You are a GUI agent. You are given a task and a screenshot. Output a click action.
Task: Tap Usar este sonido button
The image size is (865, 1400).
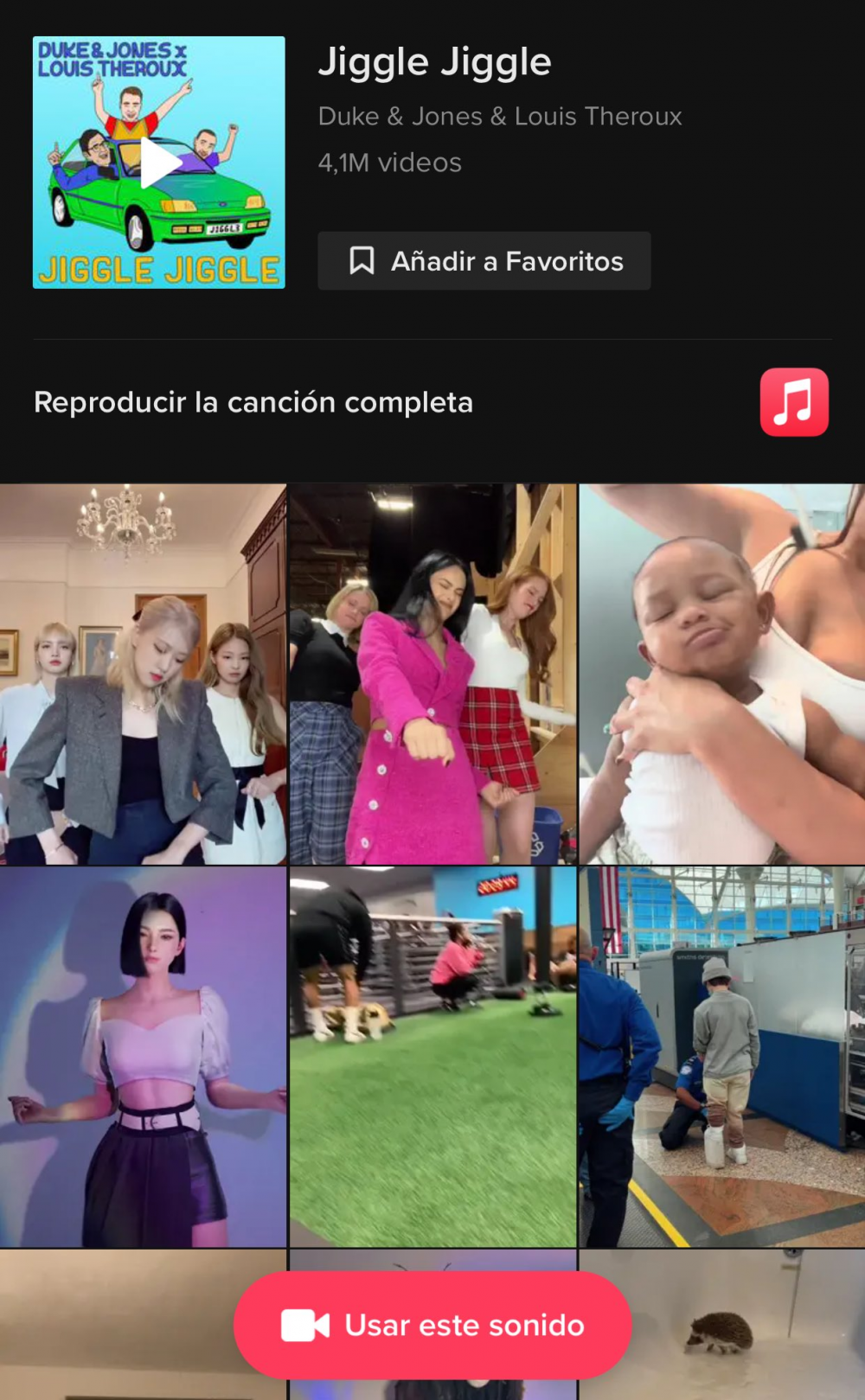432,1325
